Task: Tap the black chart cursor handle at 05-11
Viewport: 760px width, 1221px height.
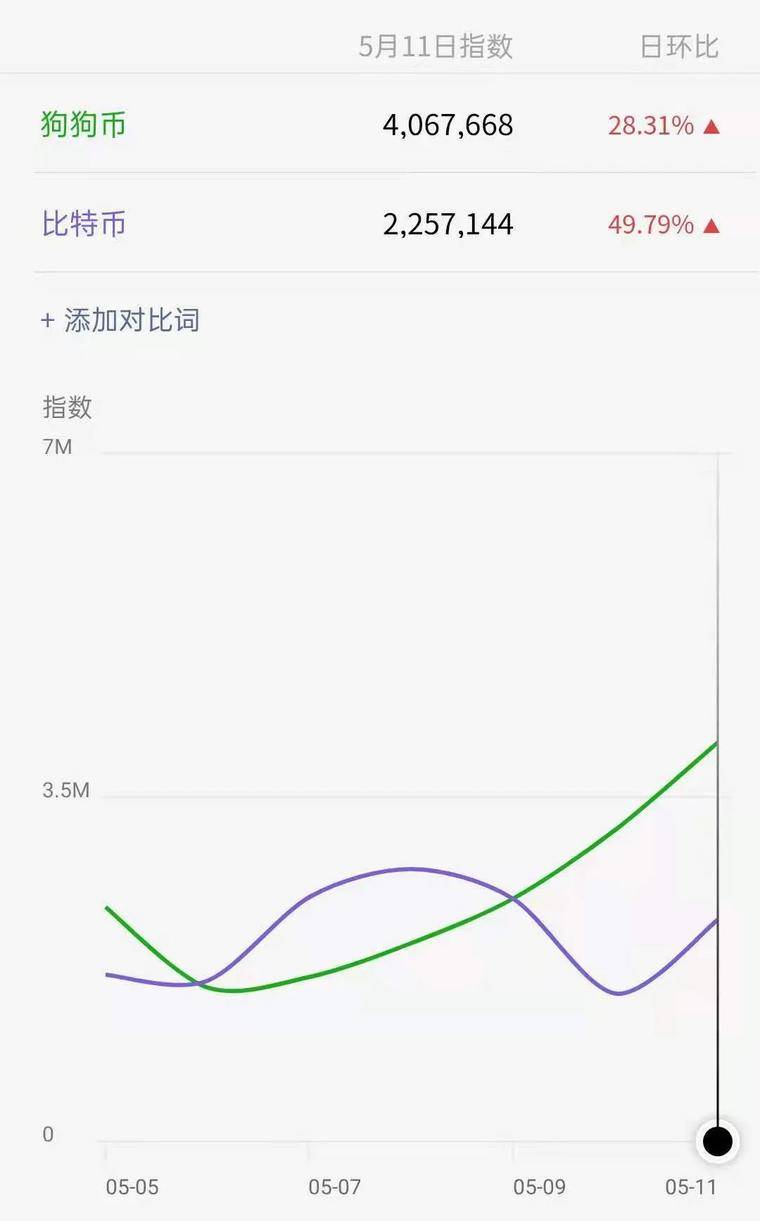Action: point(717,1141)
